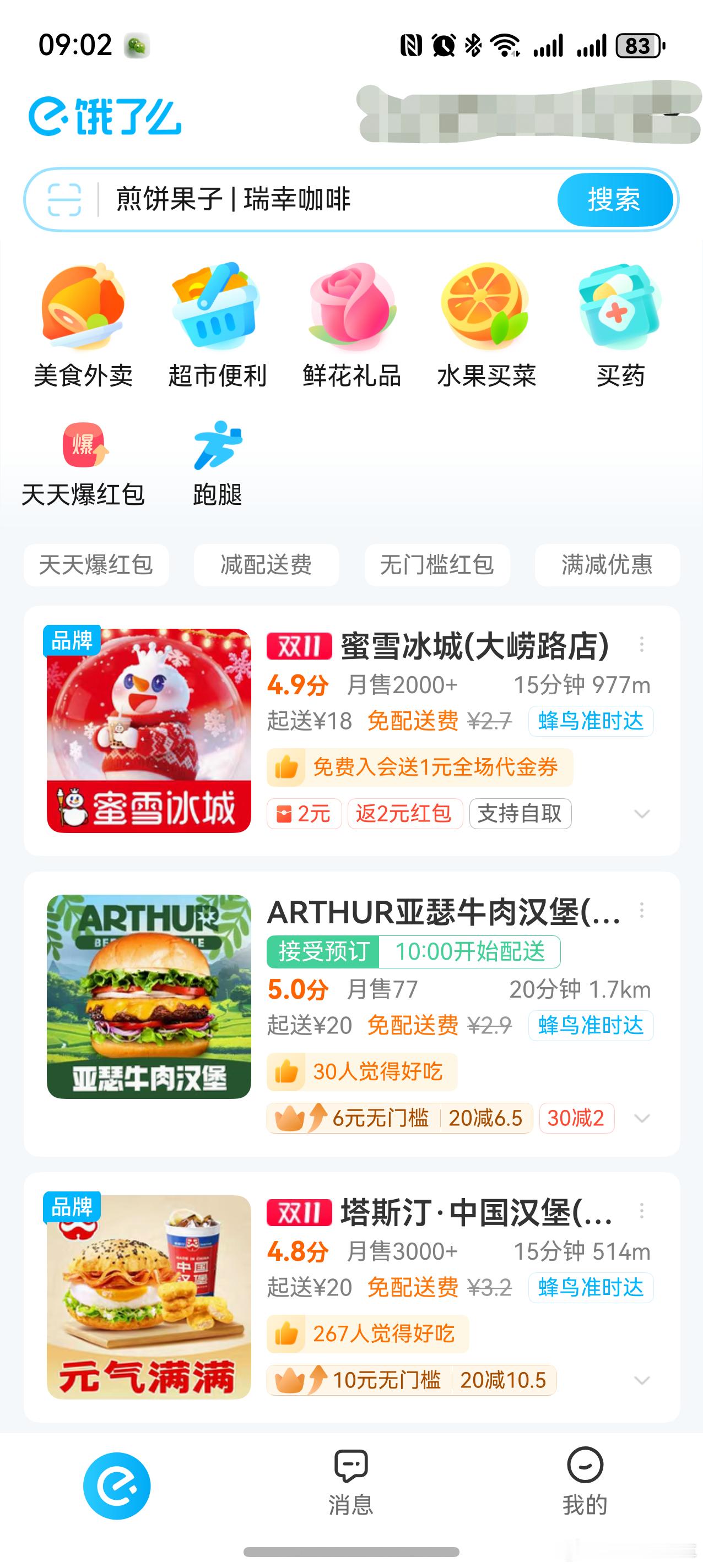Screen dimensions: 703x1568
Task: Expand promotions for 蜜雪冰城
Action: point(641,814)
